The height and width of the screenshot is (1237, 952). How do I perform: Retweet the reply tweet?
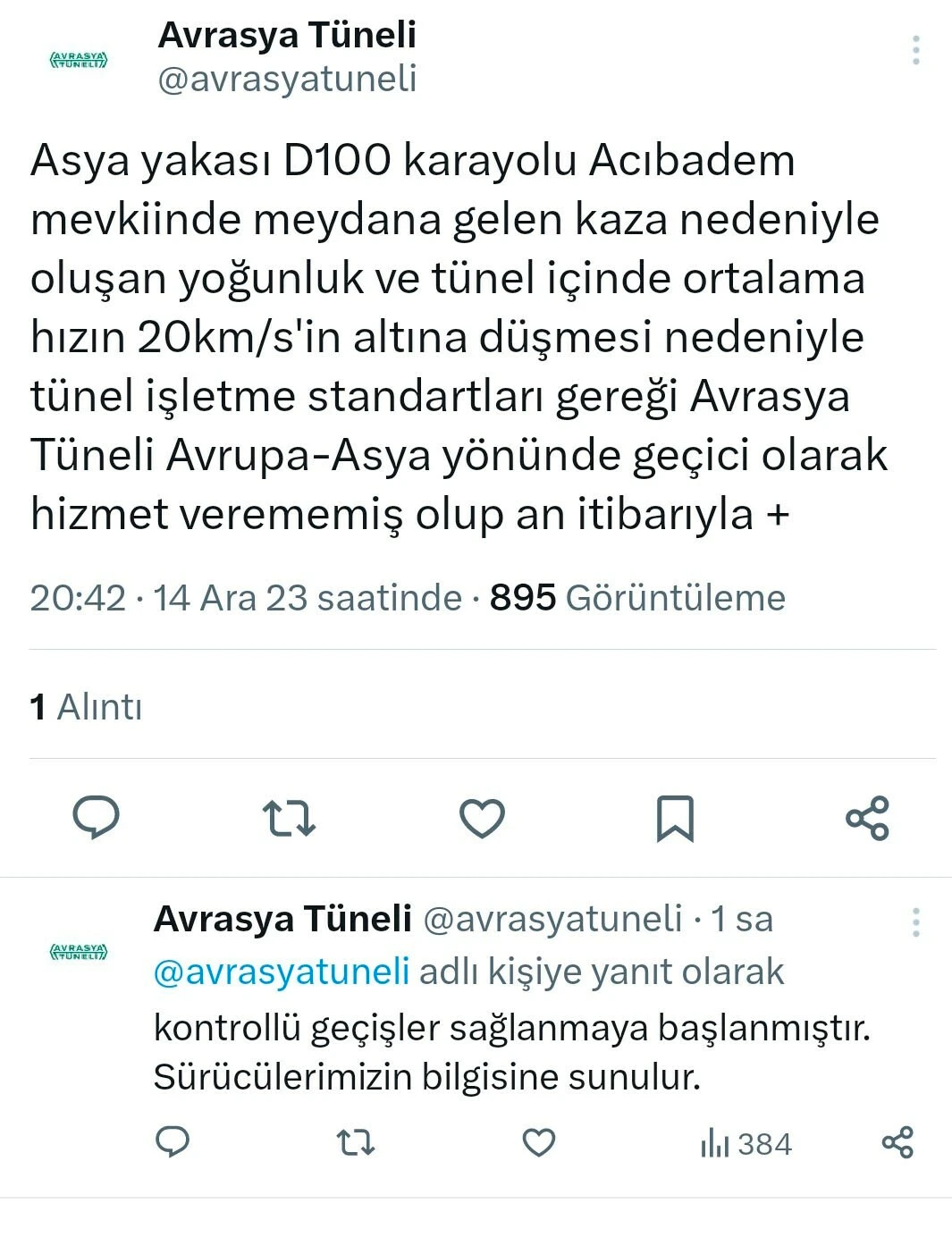coord(355,1141)
